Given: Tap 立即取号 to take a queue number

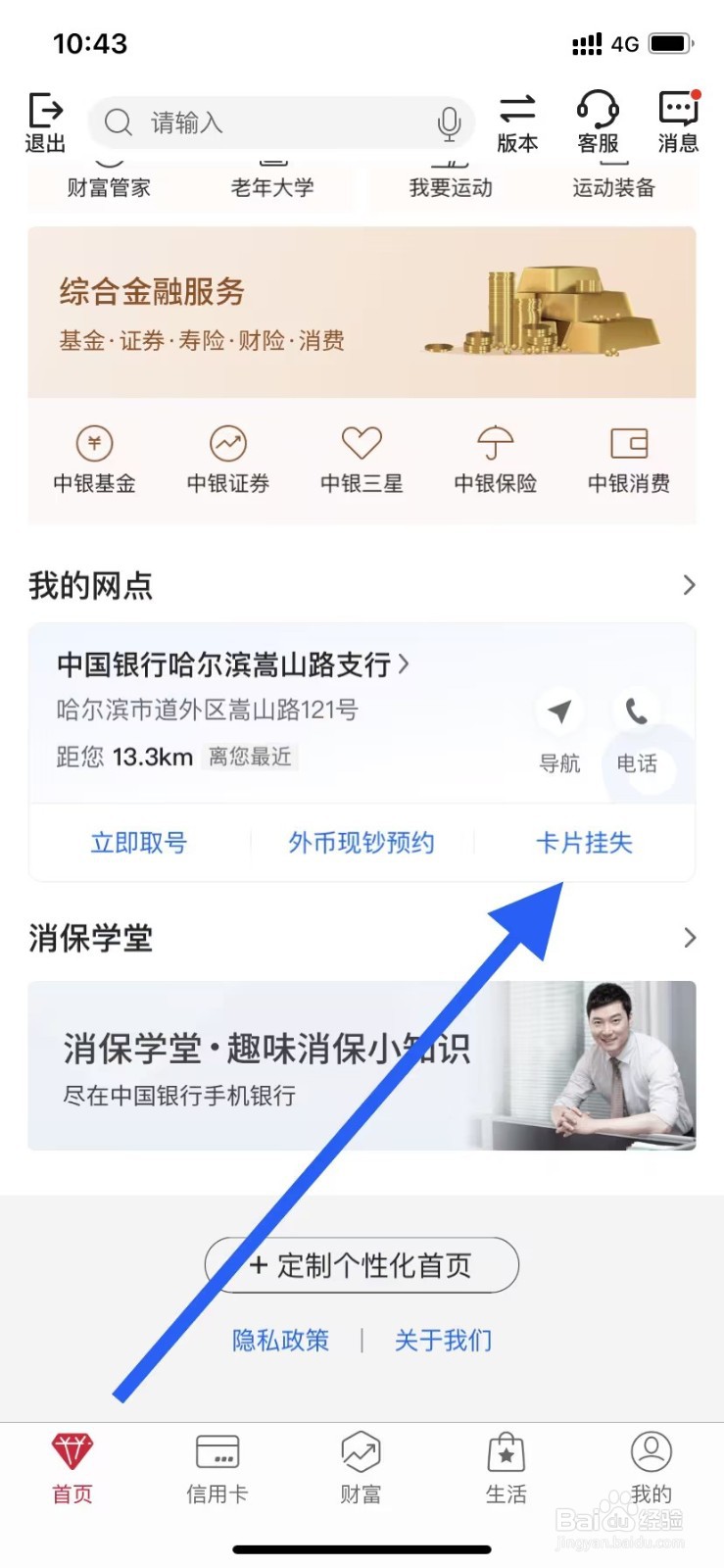Looking at the screenshot, I should click(137, 843).
